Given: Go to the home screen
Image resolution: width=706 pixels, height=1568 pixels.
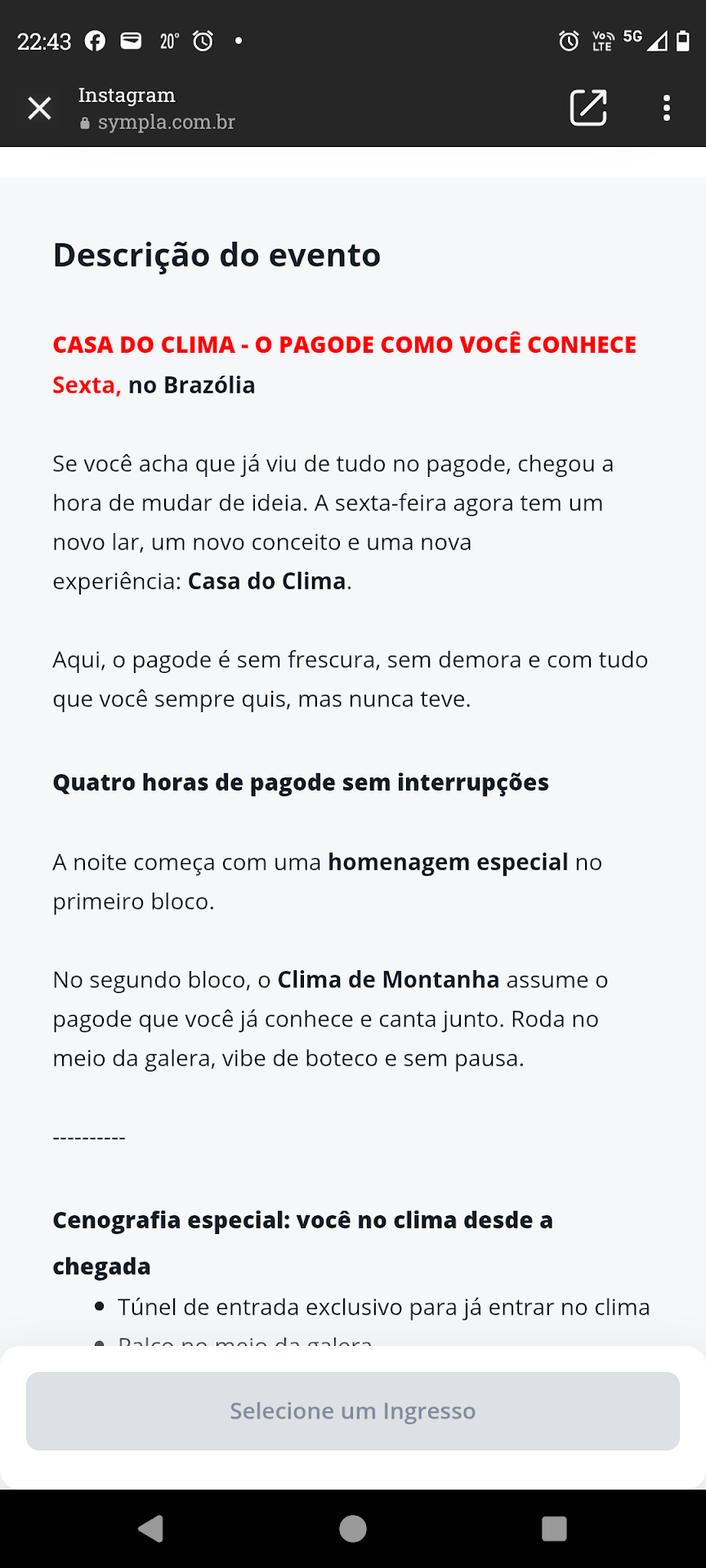Looking at the screenshot, I should pos(353,1528).
